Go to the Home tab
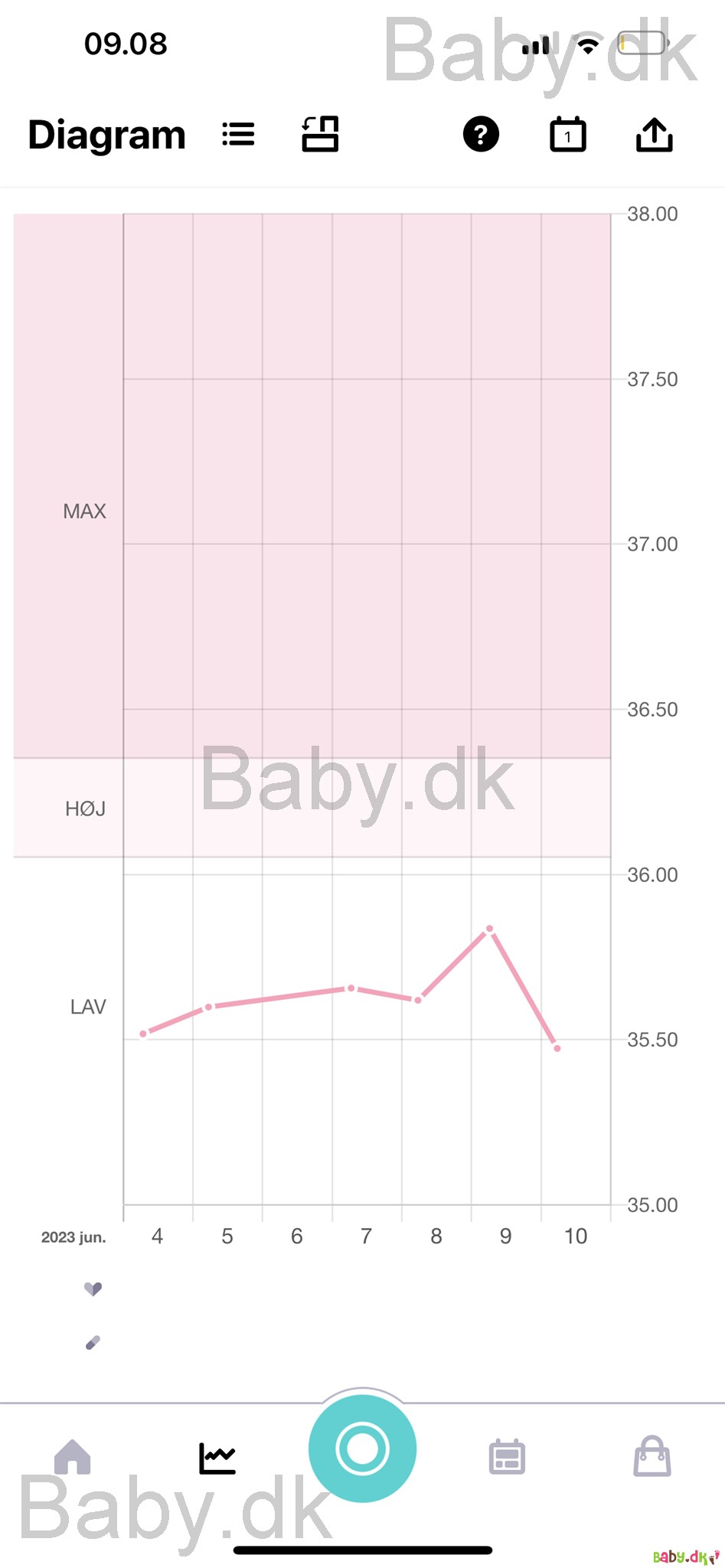This screenshot has width=725, height=1568. click(x=73, y=1456)
